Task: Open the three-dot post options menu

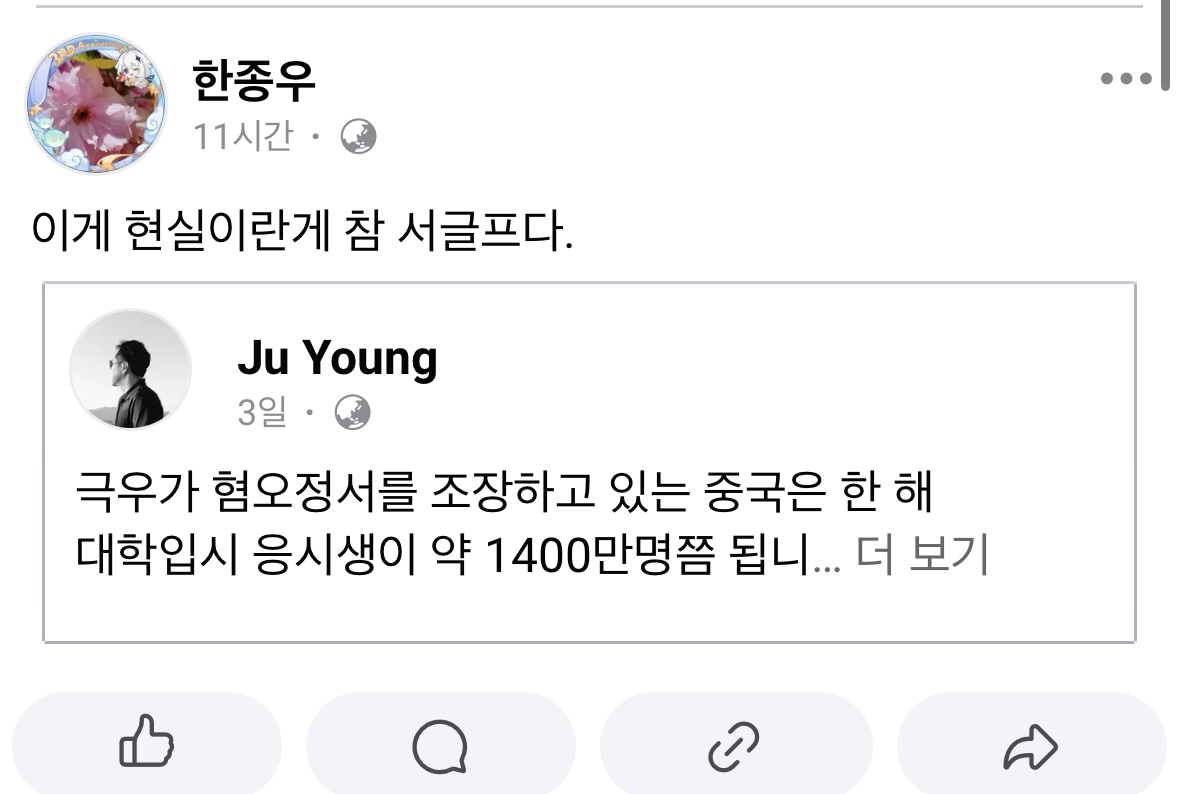Action: (x=1127, y=79)
